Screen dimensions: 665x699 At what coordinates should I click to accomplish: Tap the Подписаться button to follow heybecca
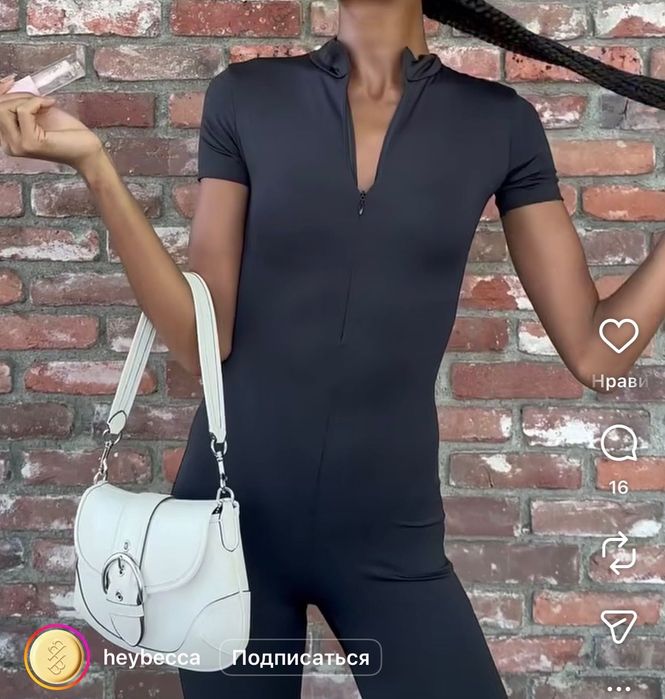pyautogui.click(x=300, y=658)
